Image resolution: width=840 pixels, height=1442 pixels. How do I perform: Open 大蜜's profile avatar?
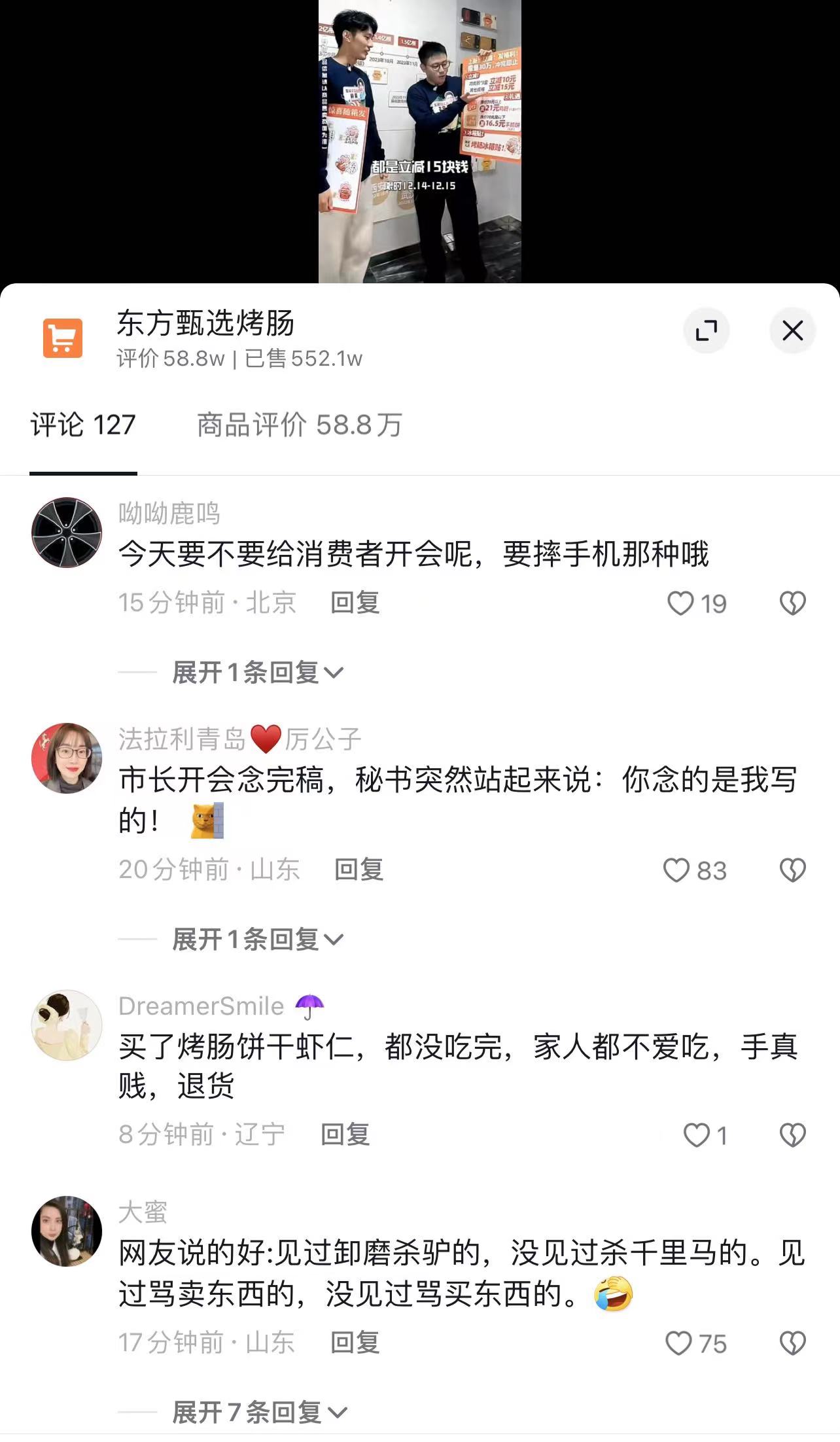[67, 1231]
